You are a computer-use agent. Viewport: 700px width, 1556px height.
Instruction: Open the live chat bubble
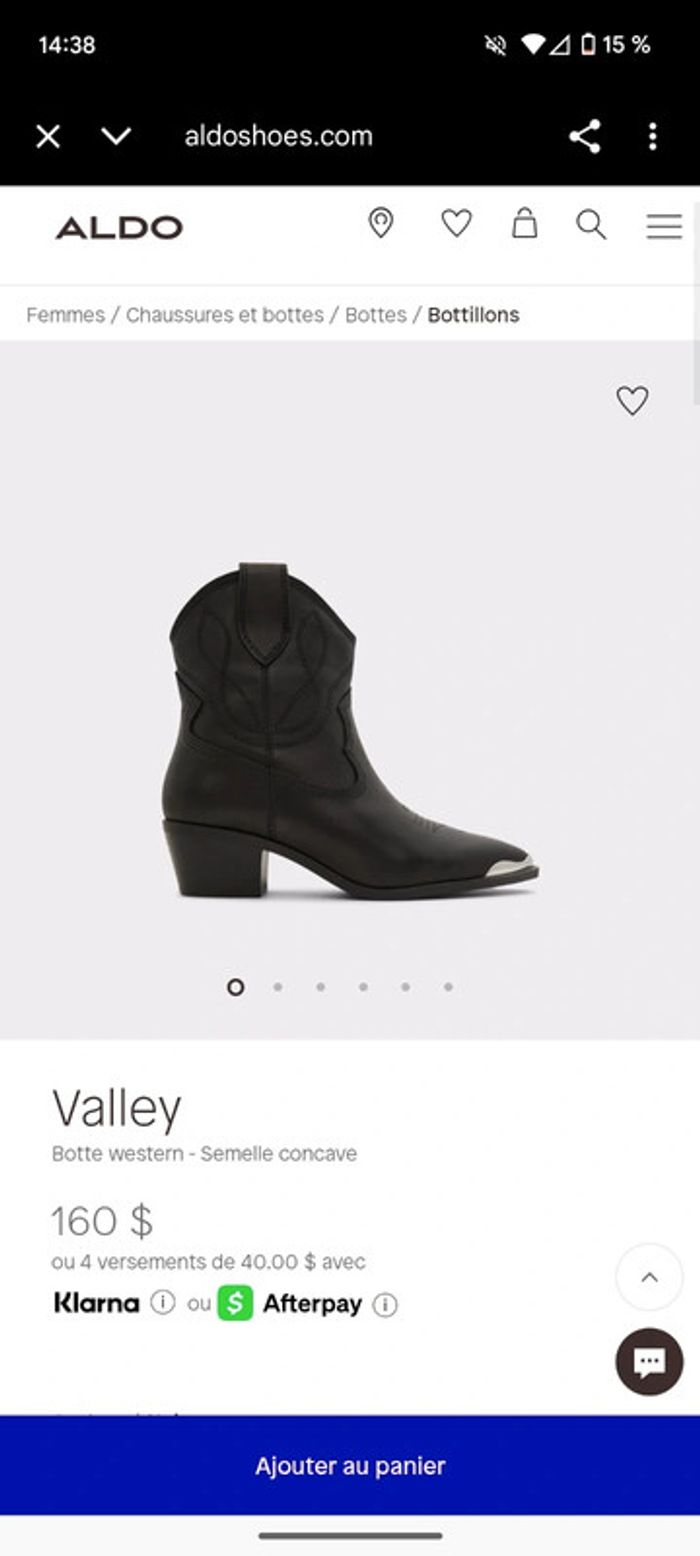coord(649,1361)
